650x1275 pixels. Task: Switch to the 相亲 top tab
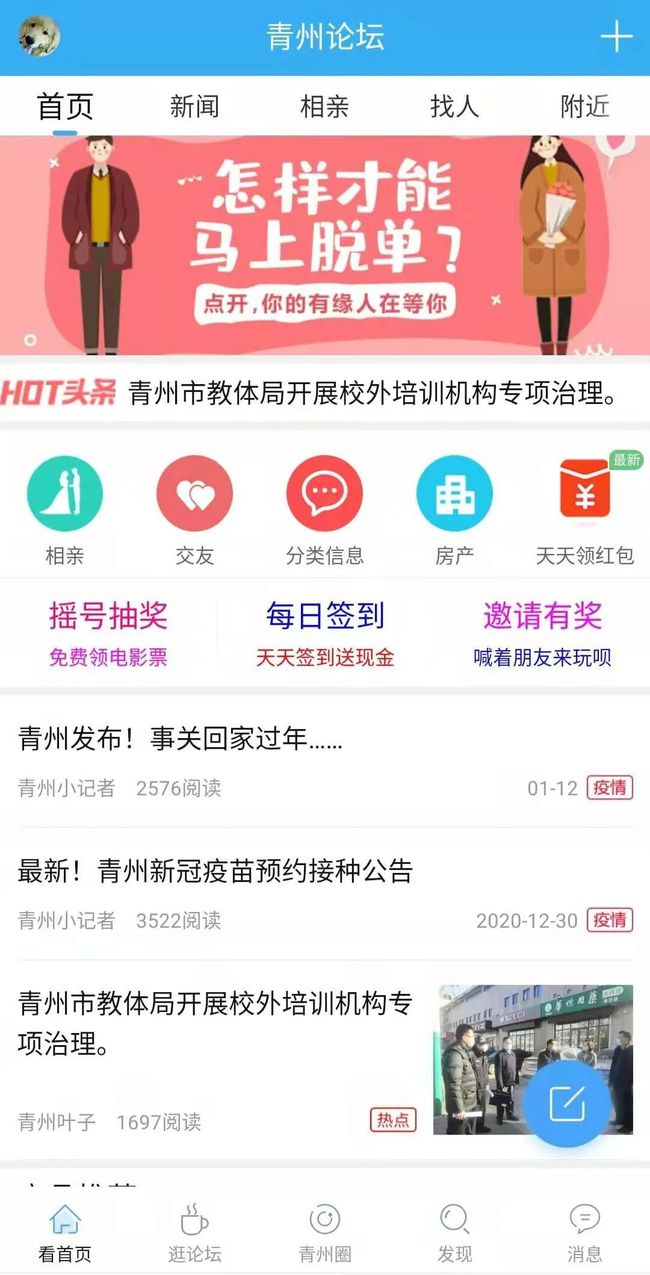[324, 106]
